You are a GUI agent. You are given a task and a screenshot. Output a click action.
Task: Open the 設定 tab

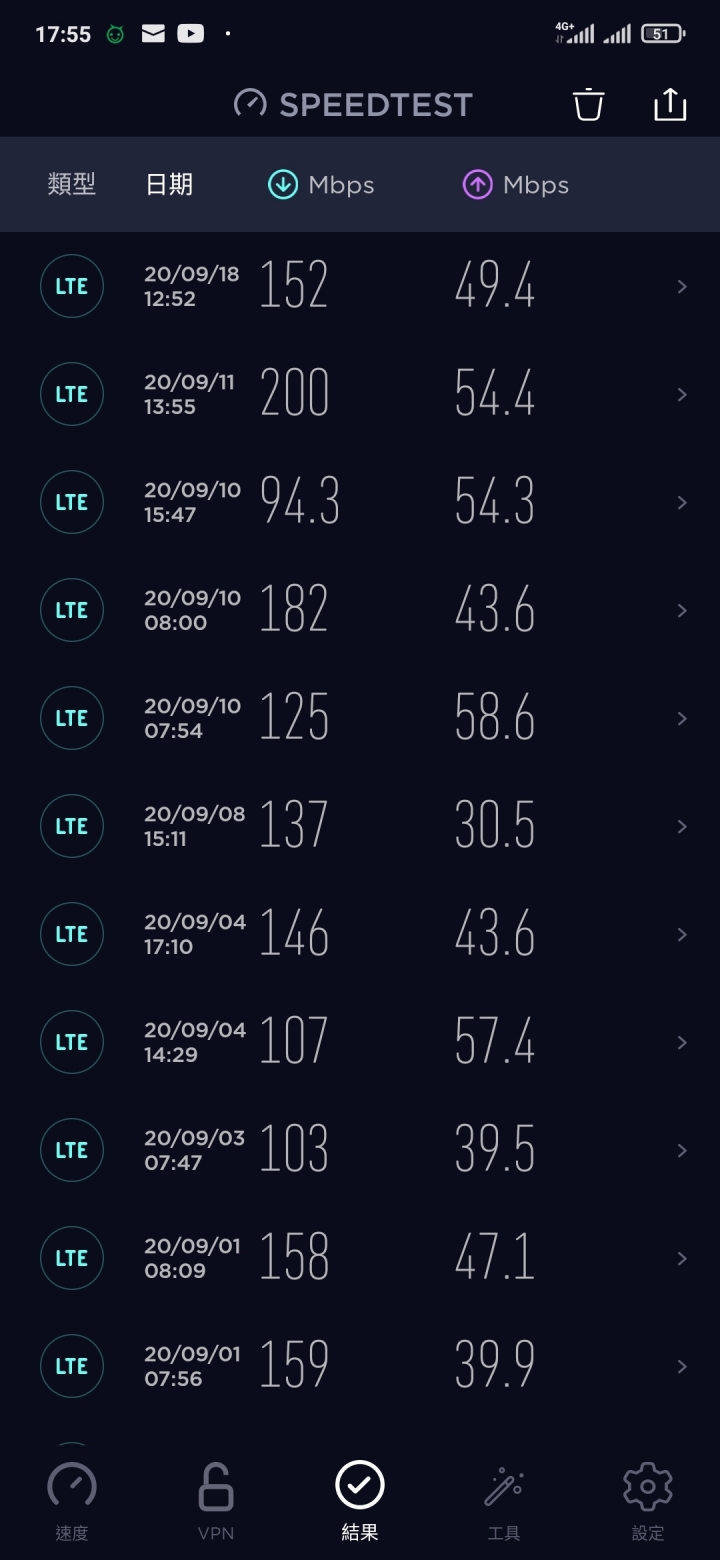648,1501
